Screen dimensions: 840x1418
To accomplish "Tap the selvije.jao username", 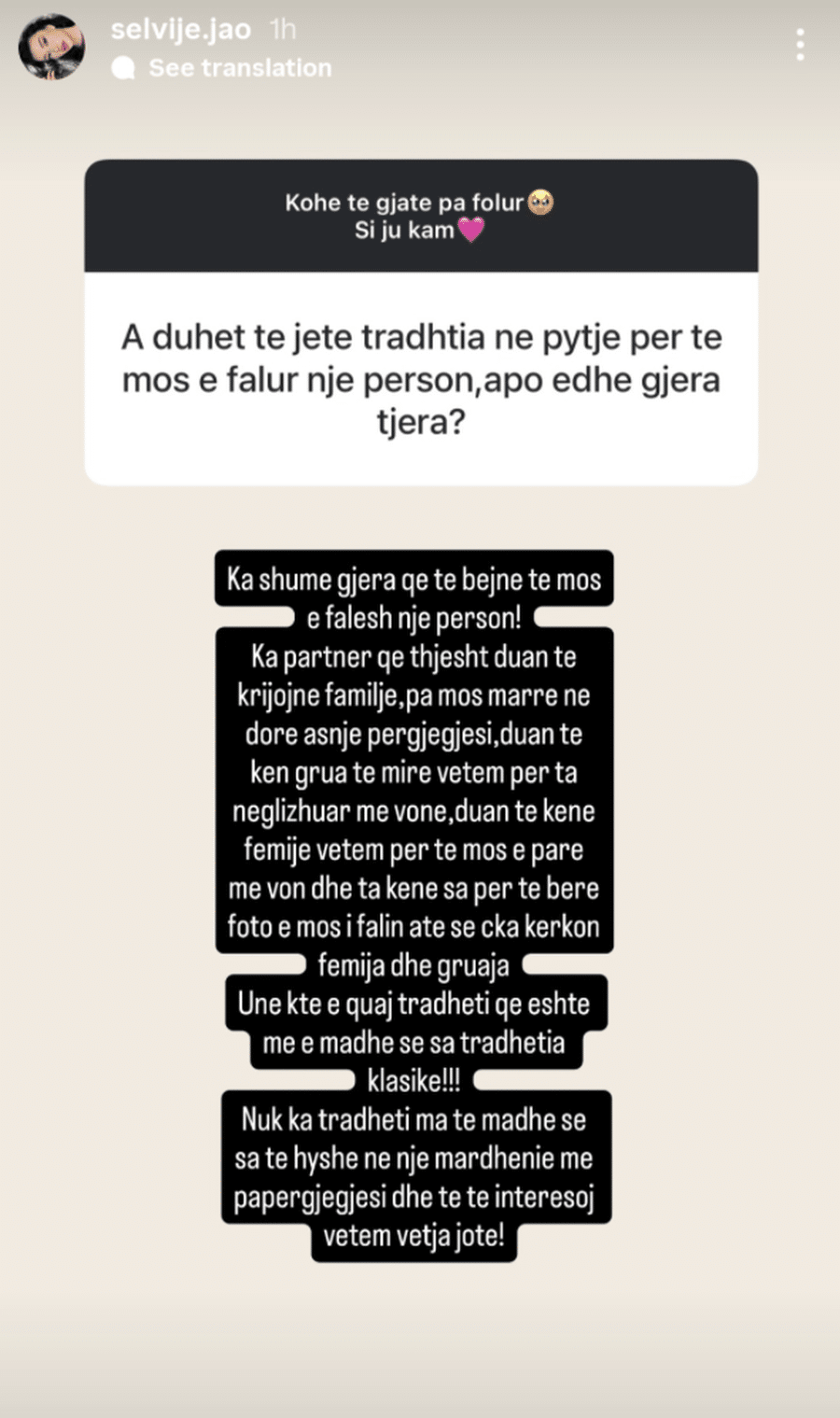I will [180, 30].
